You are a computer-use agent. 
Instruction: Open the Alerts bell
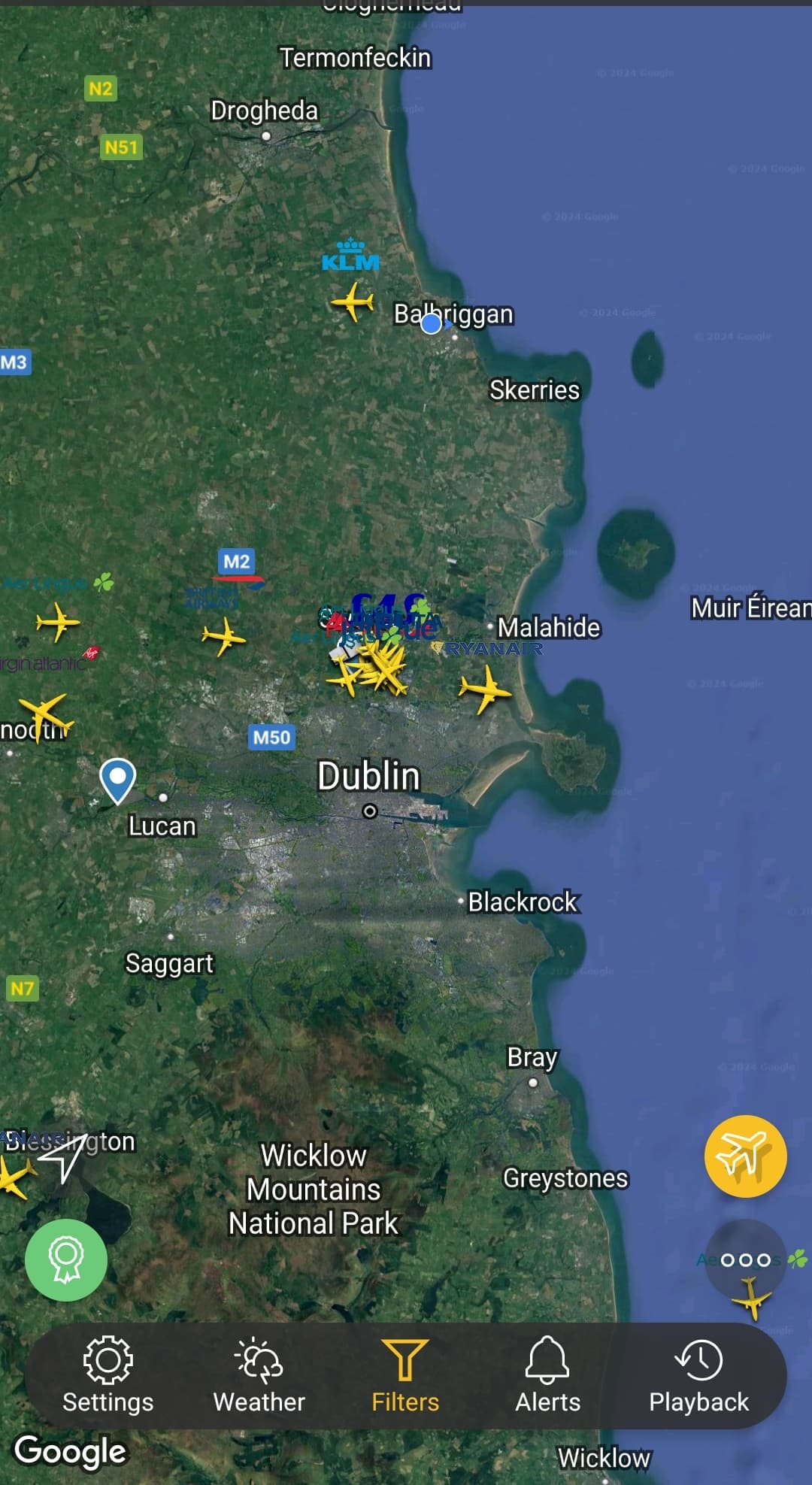547,1375
